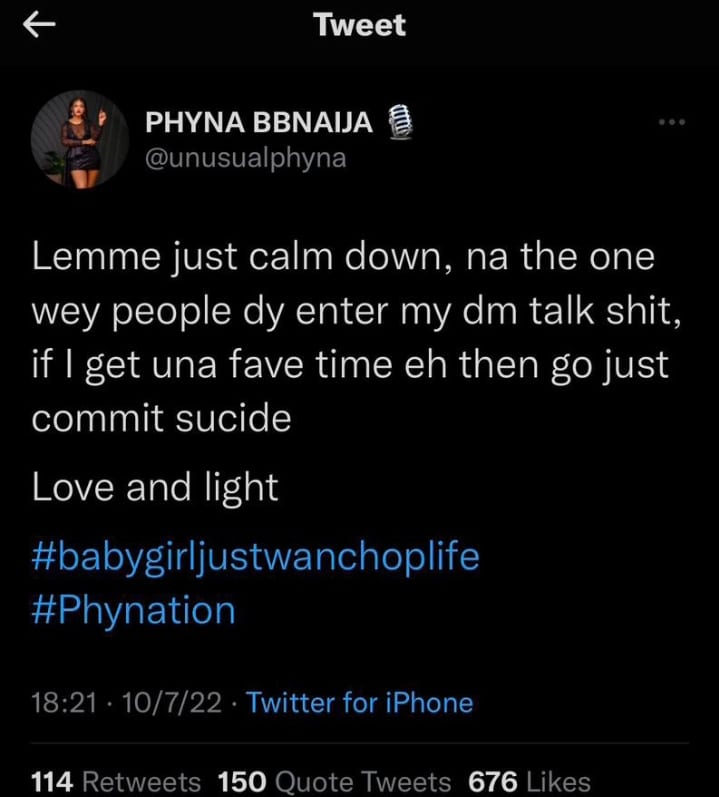View the 150 Quote Tweets
This screenshot has height=797, width=719.
334,781
